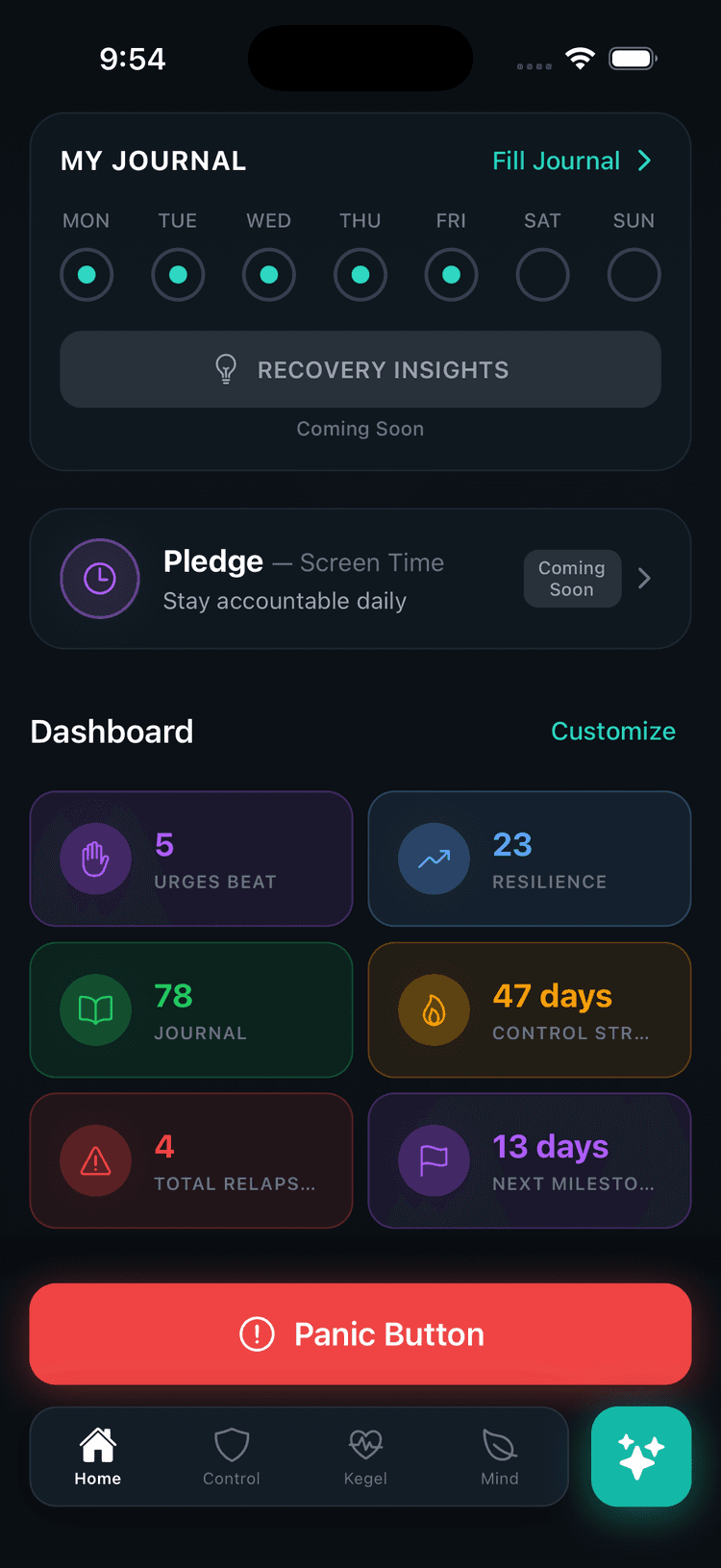Open the Pledge row chevron arrow
Viewport: 721px width, 1568px height.
point(644,579)
